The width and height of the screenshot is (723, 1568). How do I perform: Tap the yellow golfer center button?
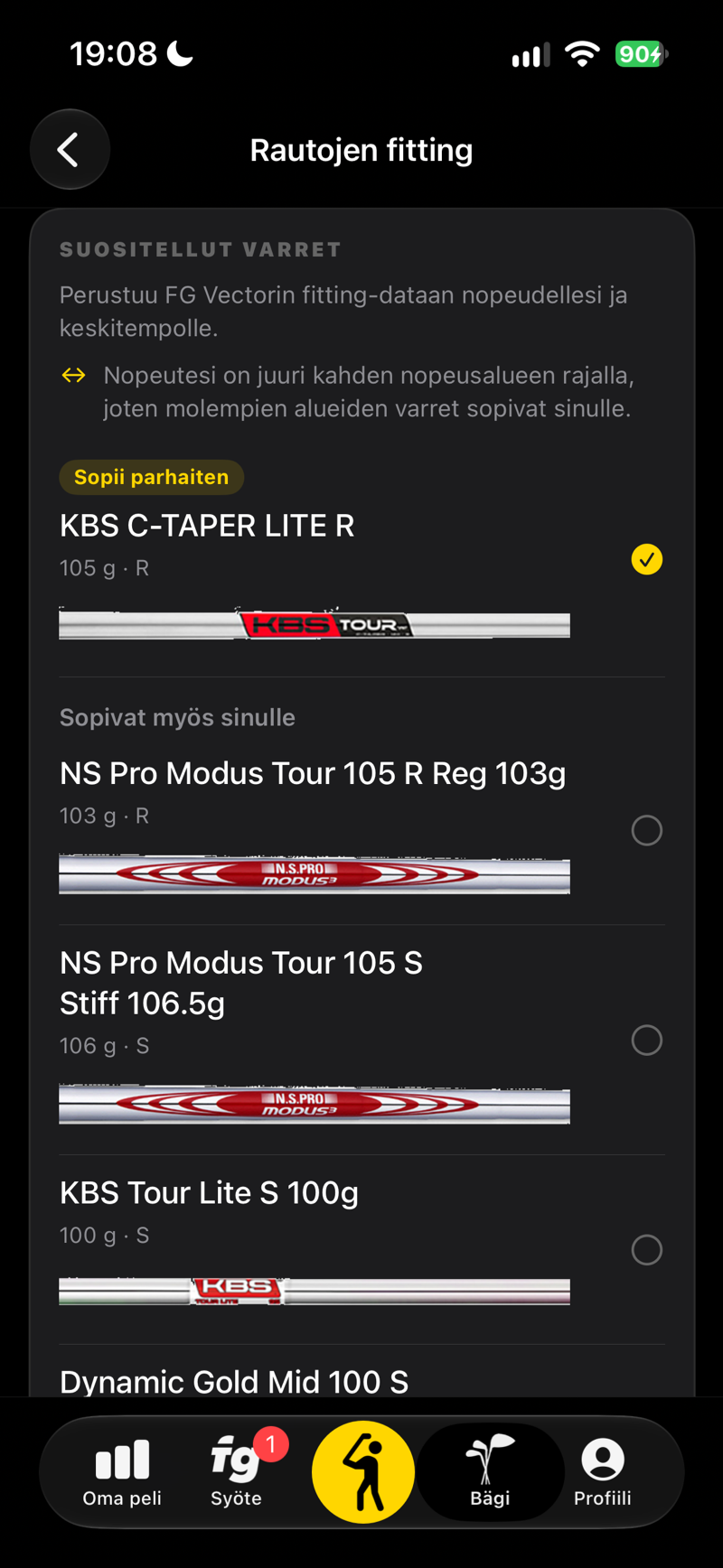(363, 1472)
